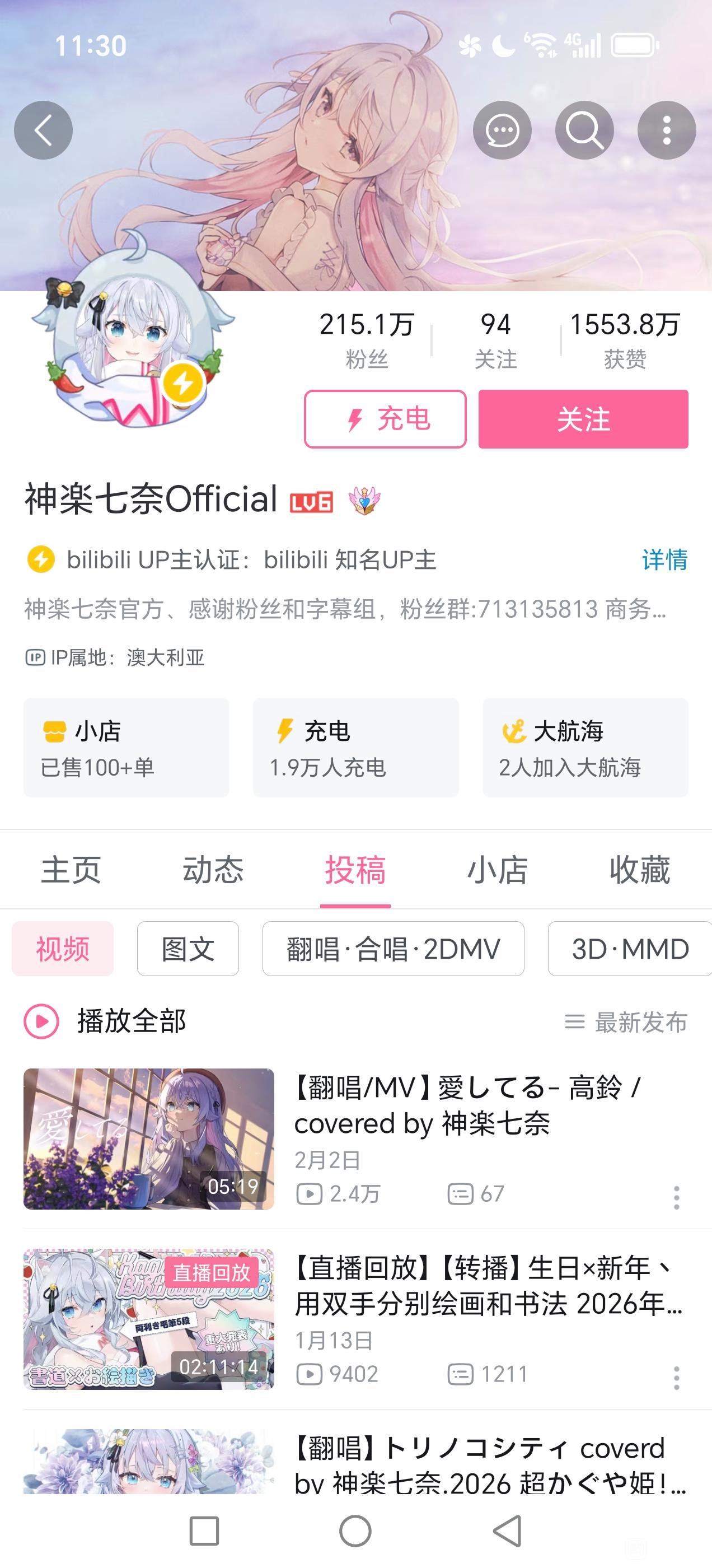
Task: Search within this profile
Action: [x=584, y=130]
